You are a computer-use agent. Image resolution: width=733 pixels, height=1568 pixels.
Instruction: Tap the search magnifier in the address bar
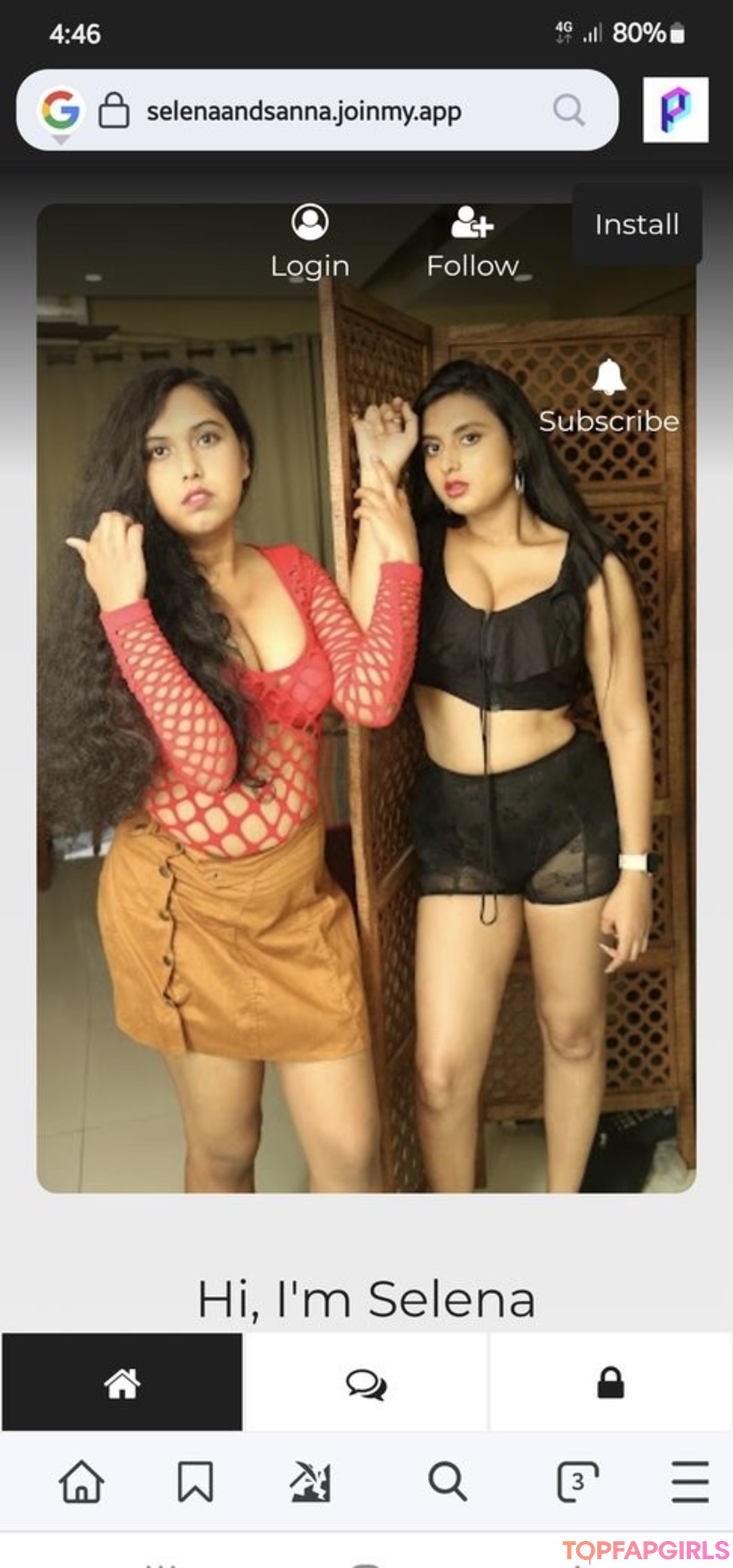(568, 110)
